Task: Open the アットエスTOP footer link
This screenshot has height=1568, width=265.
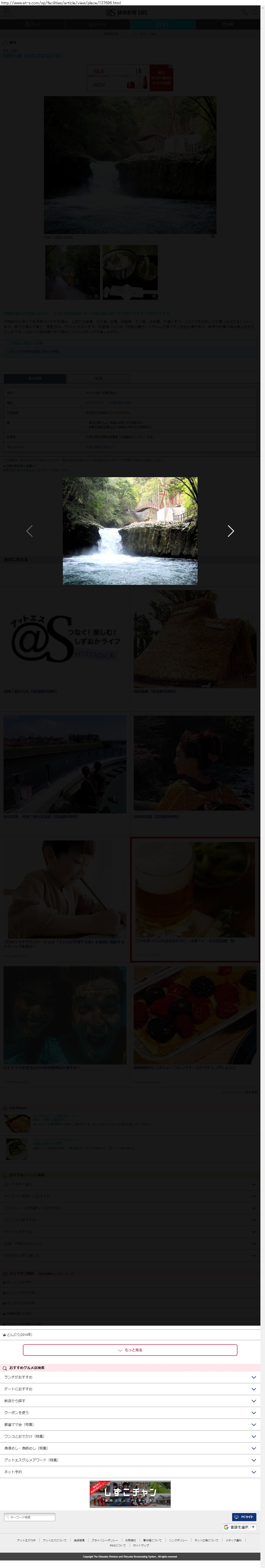Action: pos(26,1540)
